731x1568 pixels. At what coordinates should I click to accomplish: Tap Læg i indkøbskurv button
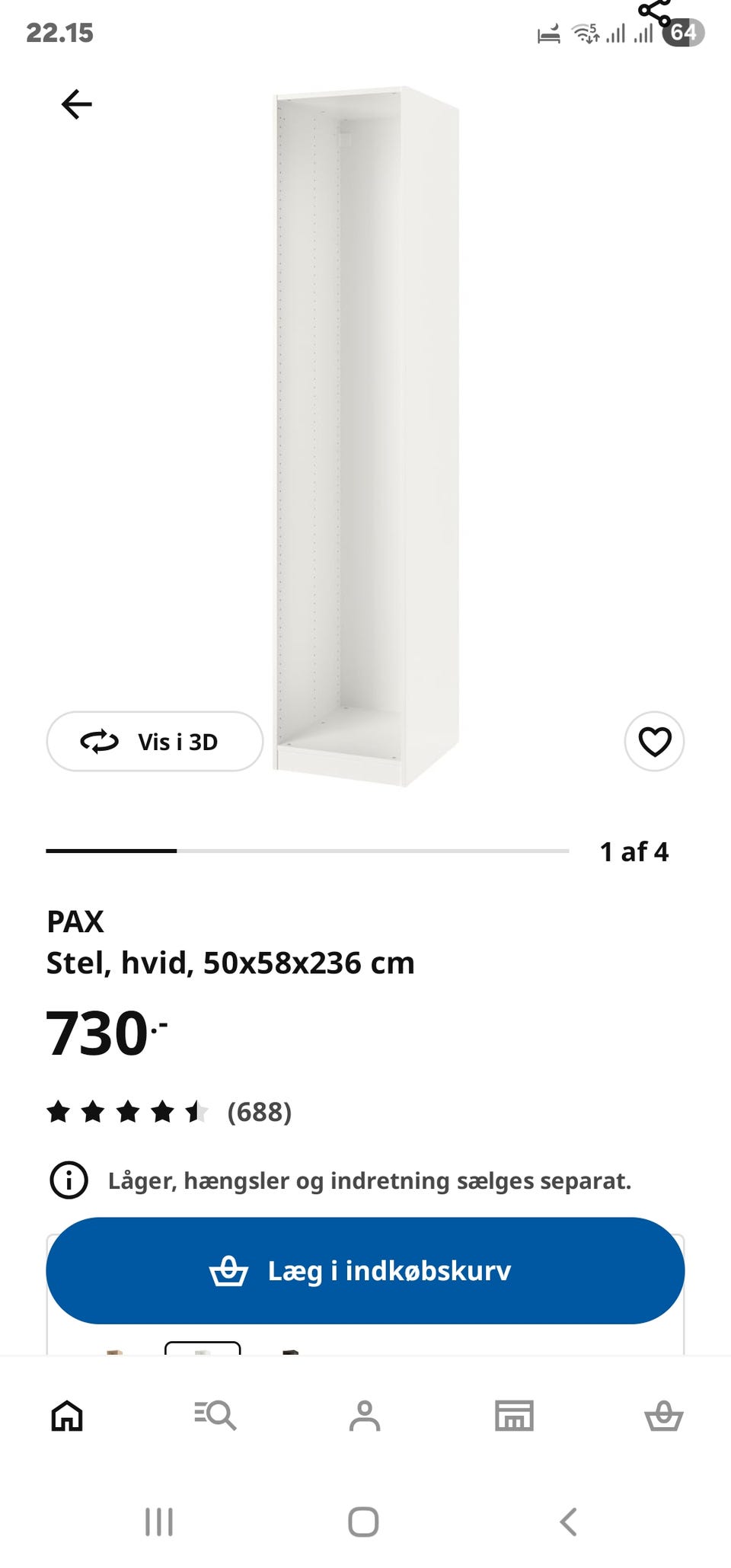pyautogui.click(x=365, y=1270)
